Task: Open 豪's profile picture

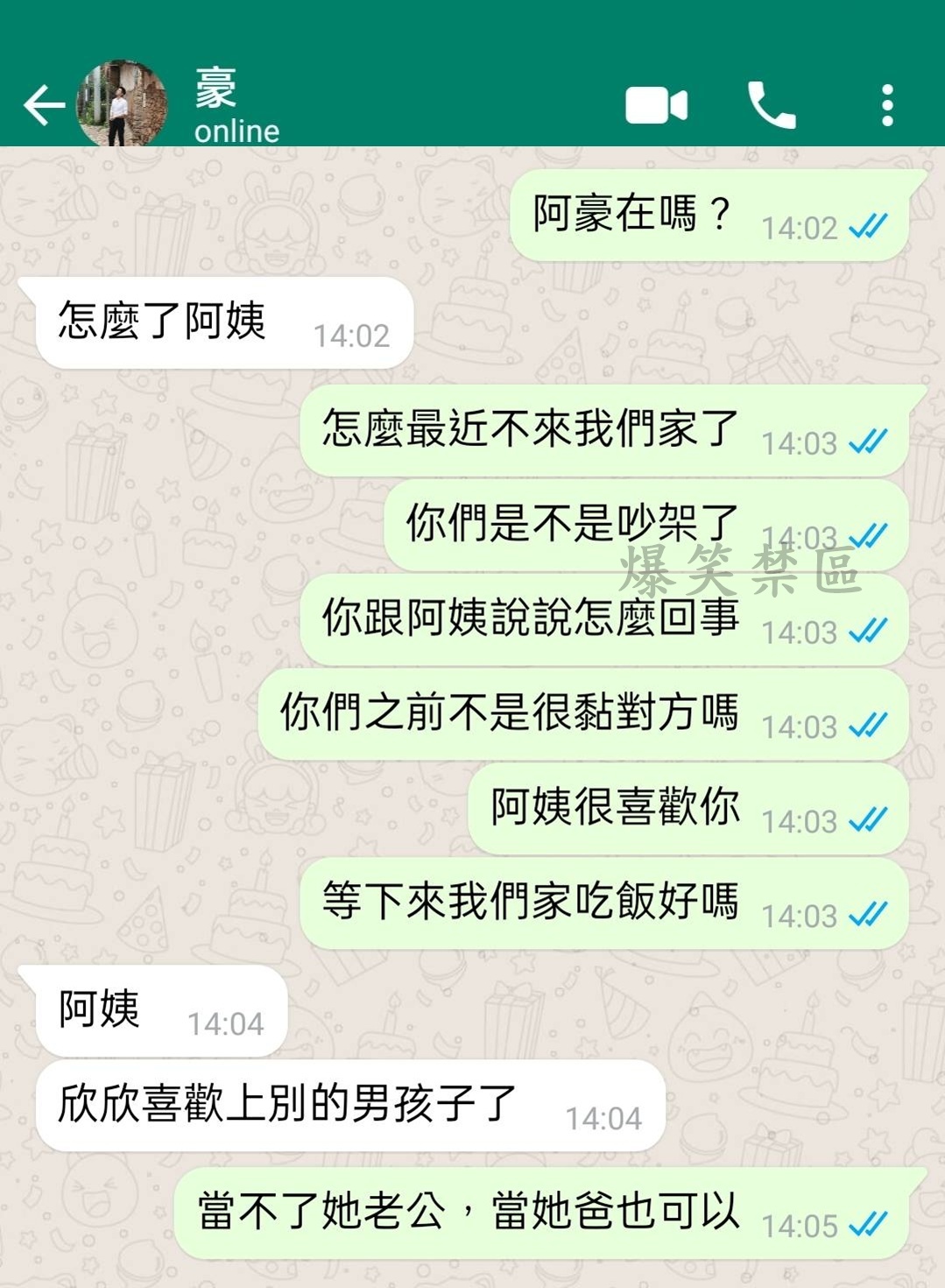Action: click(122, 104)
